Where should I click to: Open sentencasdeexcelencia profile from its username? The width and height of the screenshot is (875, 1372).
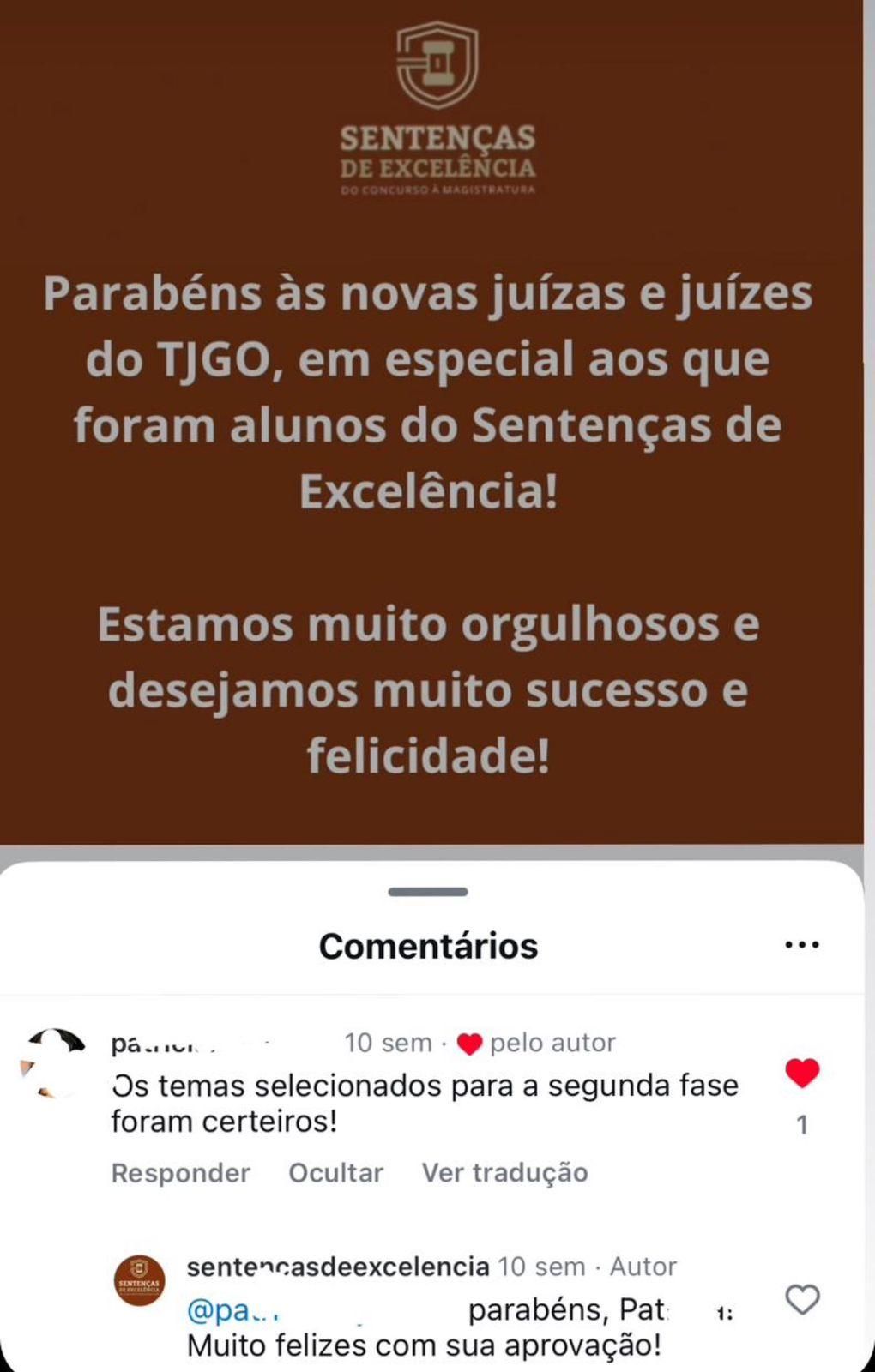pos(338,1267)
